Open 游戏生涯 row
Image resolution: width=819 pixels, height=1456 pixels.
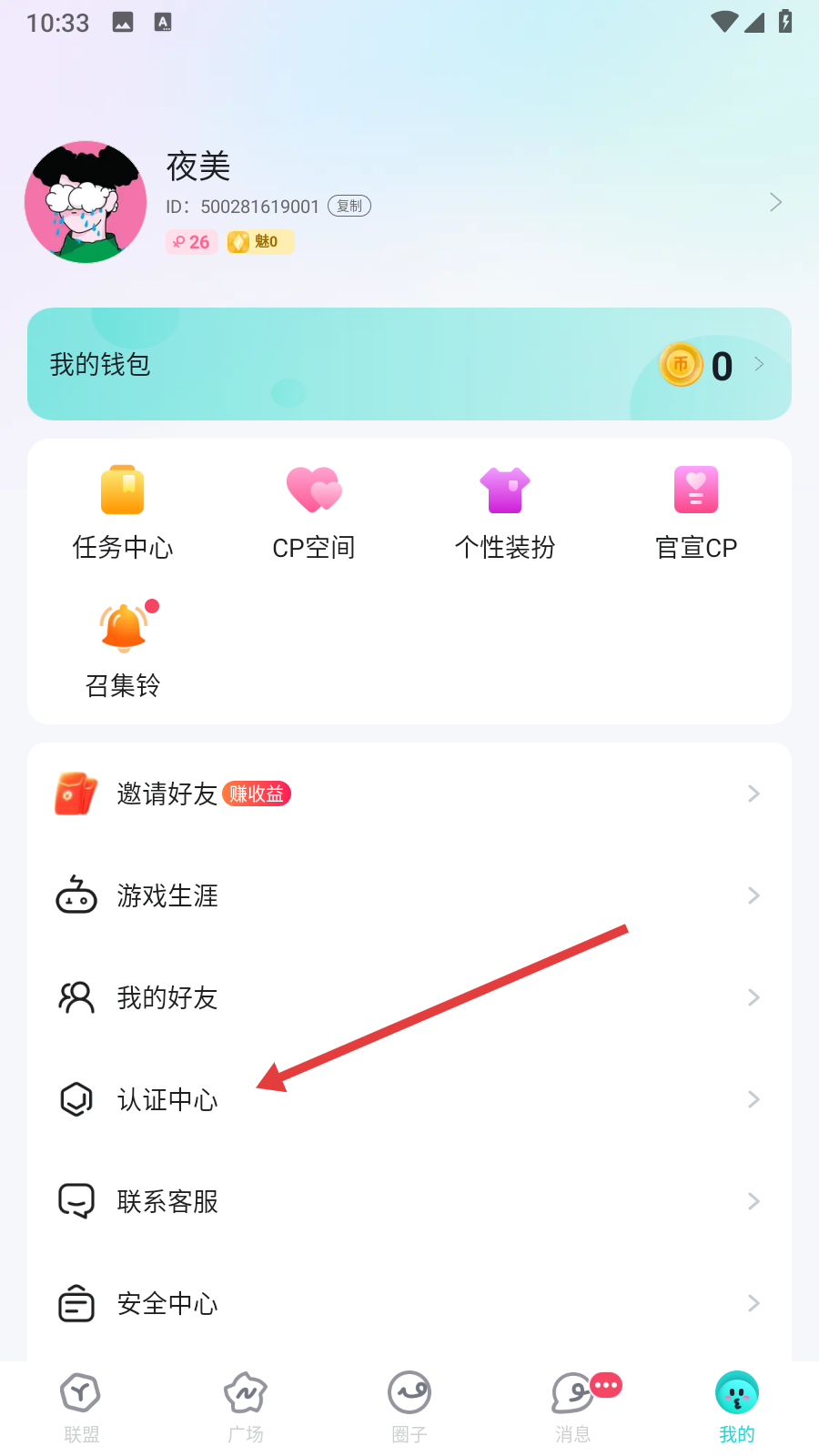click(409, 896)
